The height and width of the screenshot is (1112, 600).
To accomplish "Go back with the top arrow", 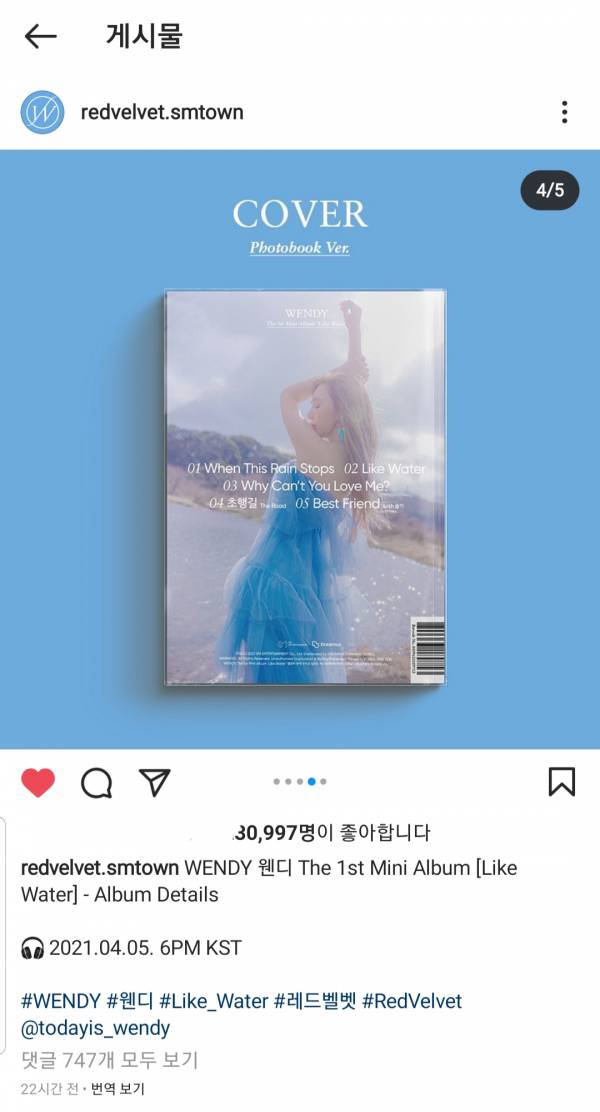I will coord(41,37).
